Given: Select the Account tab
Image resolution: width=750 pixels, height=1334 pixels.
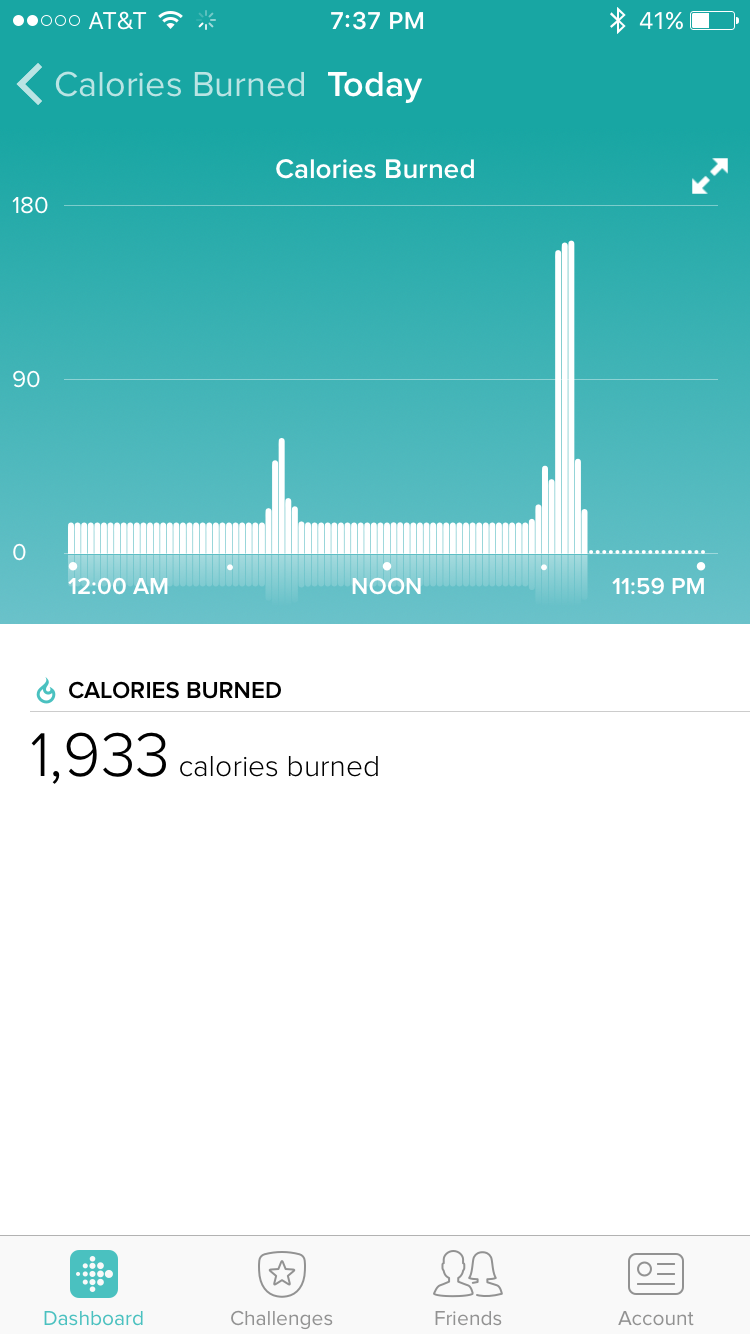Looking at the screenshot, I should tap(655, 1289).
